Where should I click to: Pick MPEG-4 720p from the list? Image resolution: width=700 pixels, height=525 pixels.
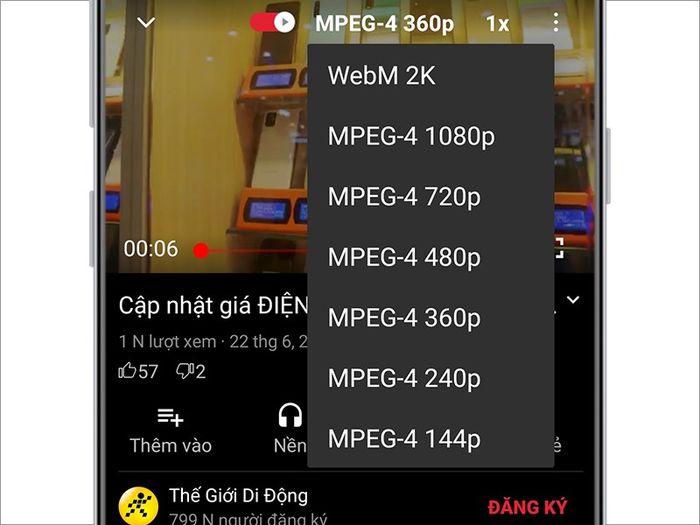[404, 197]
